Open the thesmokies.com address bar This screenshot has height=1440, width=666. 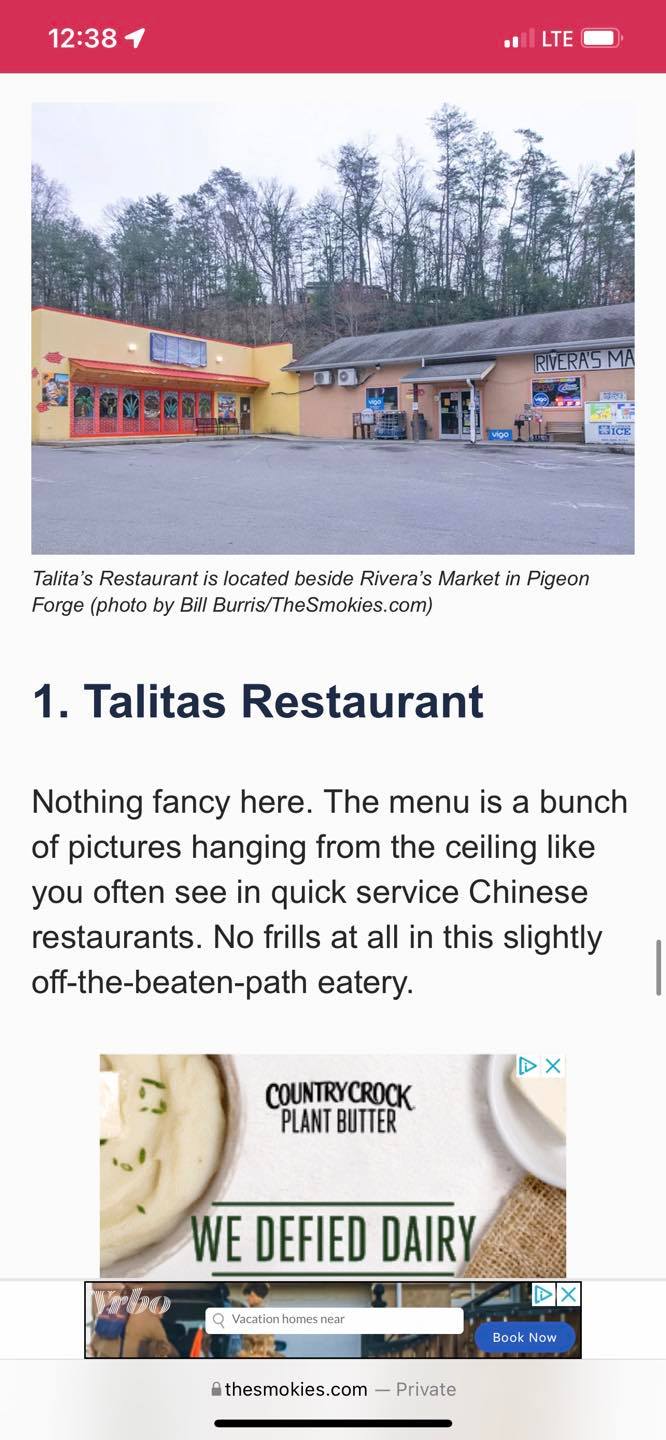333,1389
